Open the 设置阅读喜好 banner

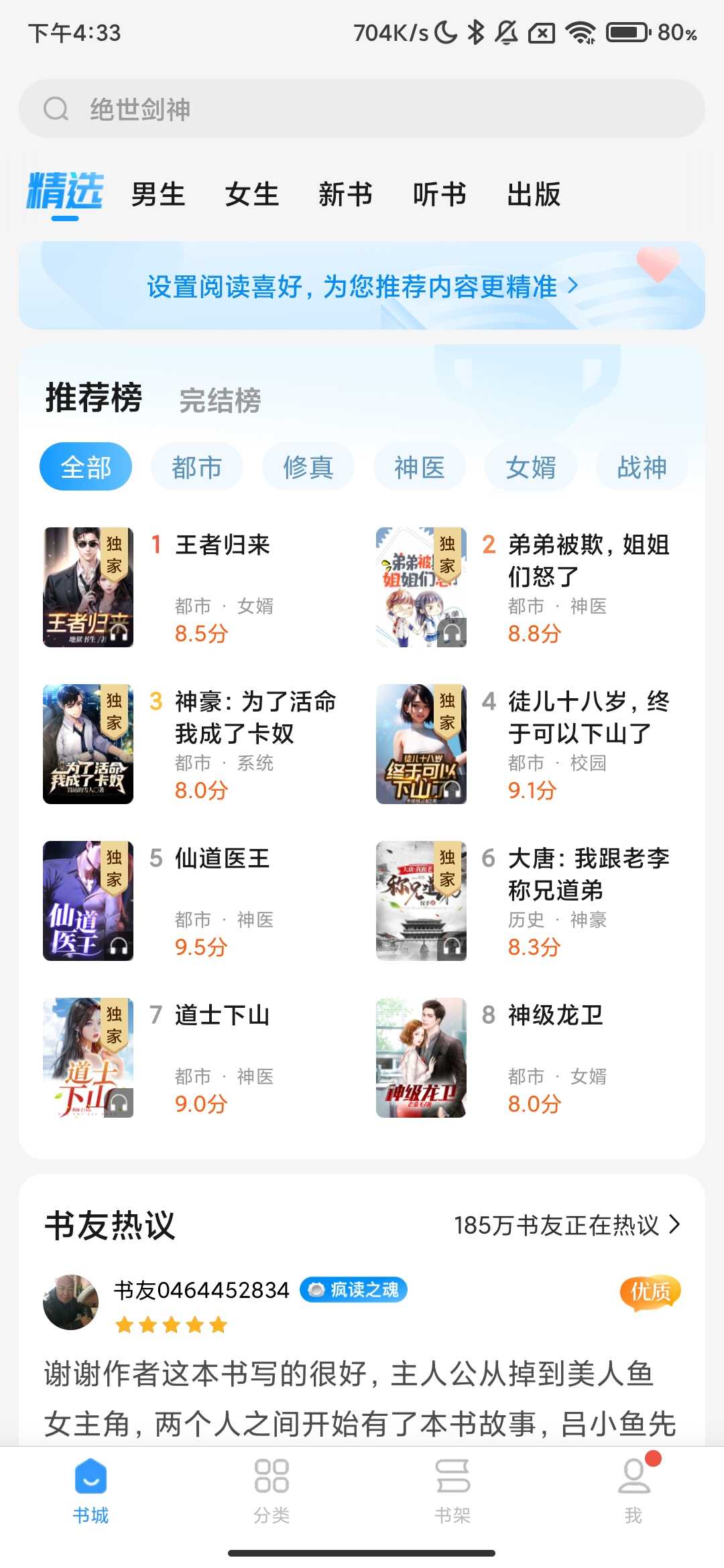[x=362, y=286]
